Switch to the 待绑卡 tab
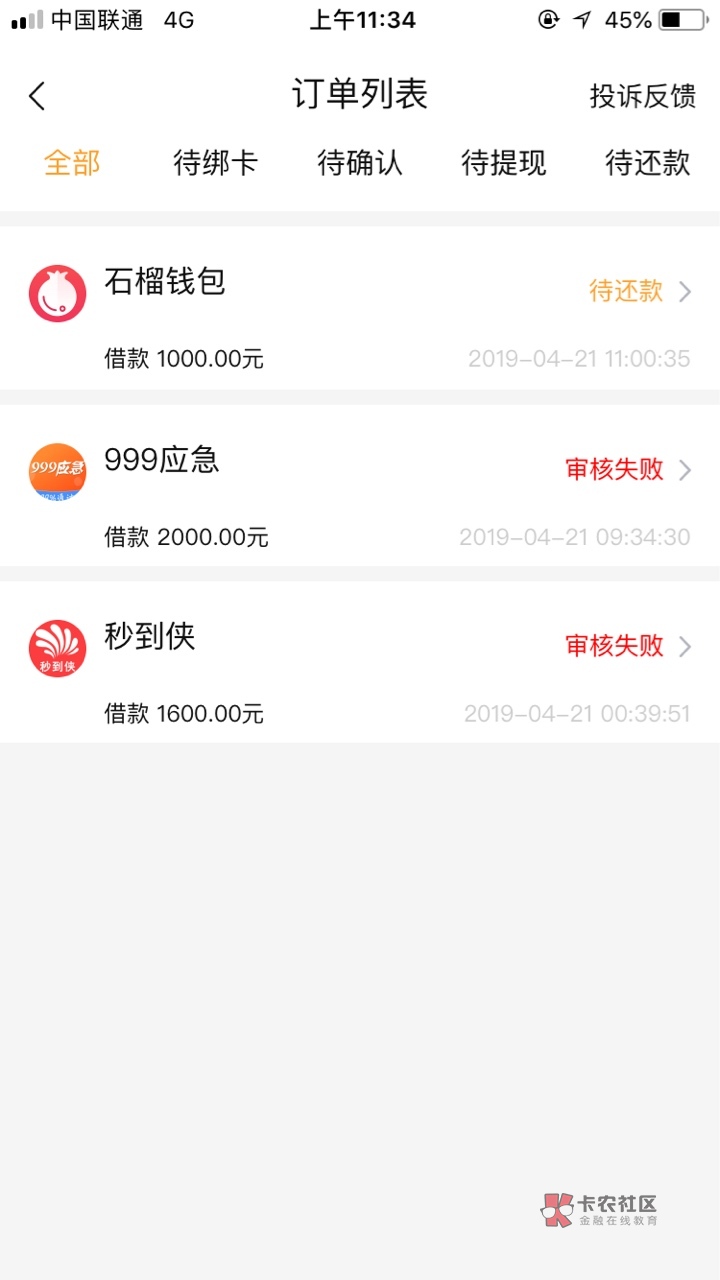The height and width of the screenshot is (1280, 720). [x=215, y=162]
